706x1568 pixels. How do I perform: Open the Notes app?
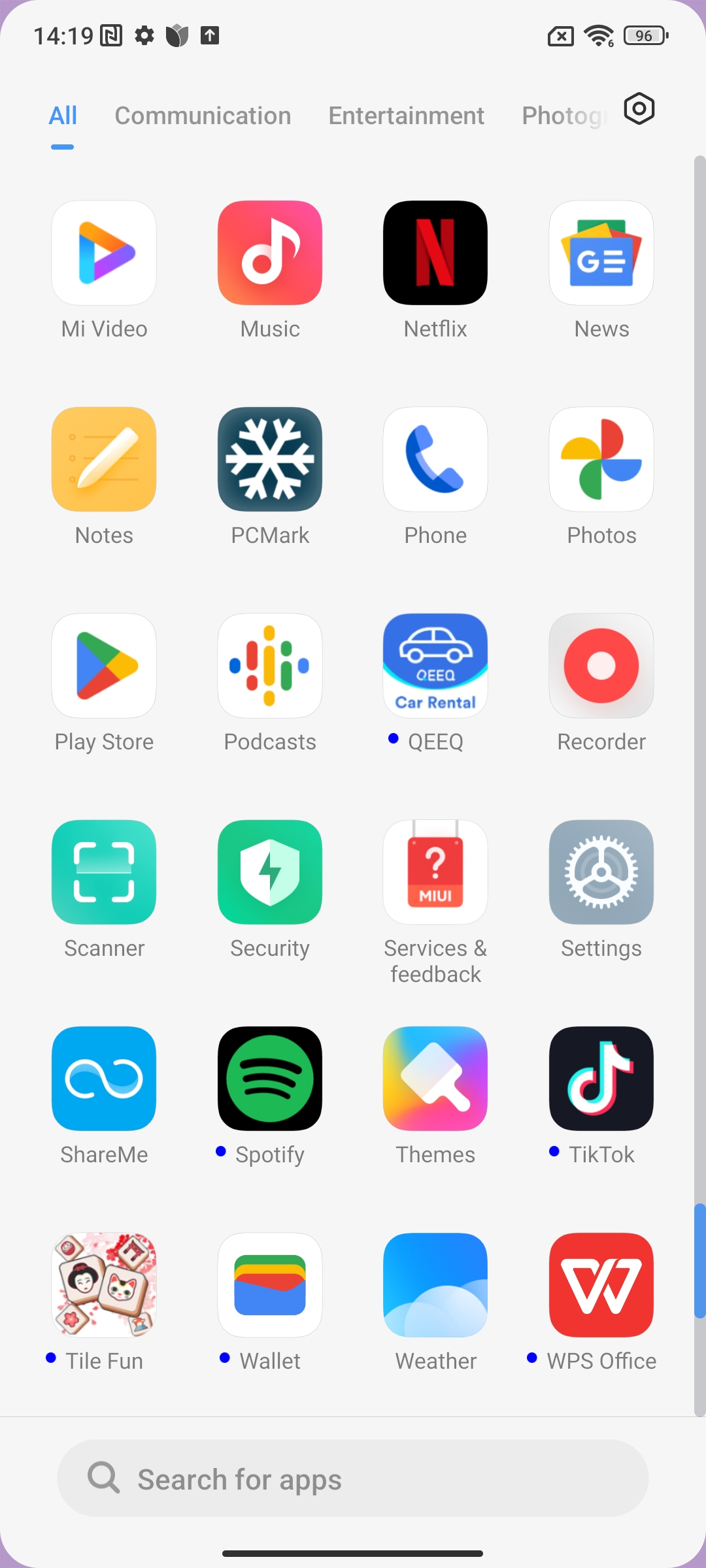pos(104,459)
